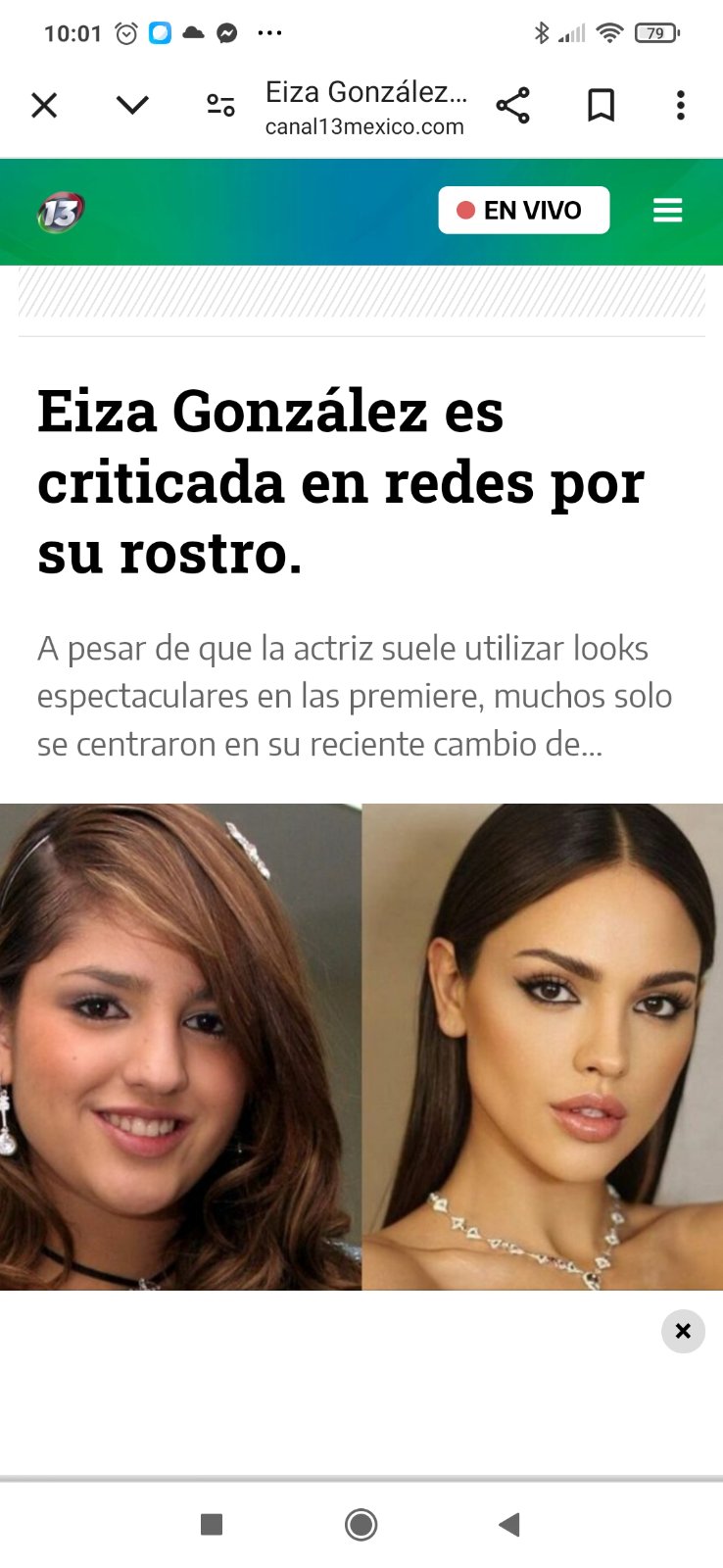Open the site's hamburger menu
Screen dimensions: 723x1568
(667, 211)
